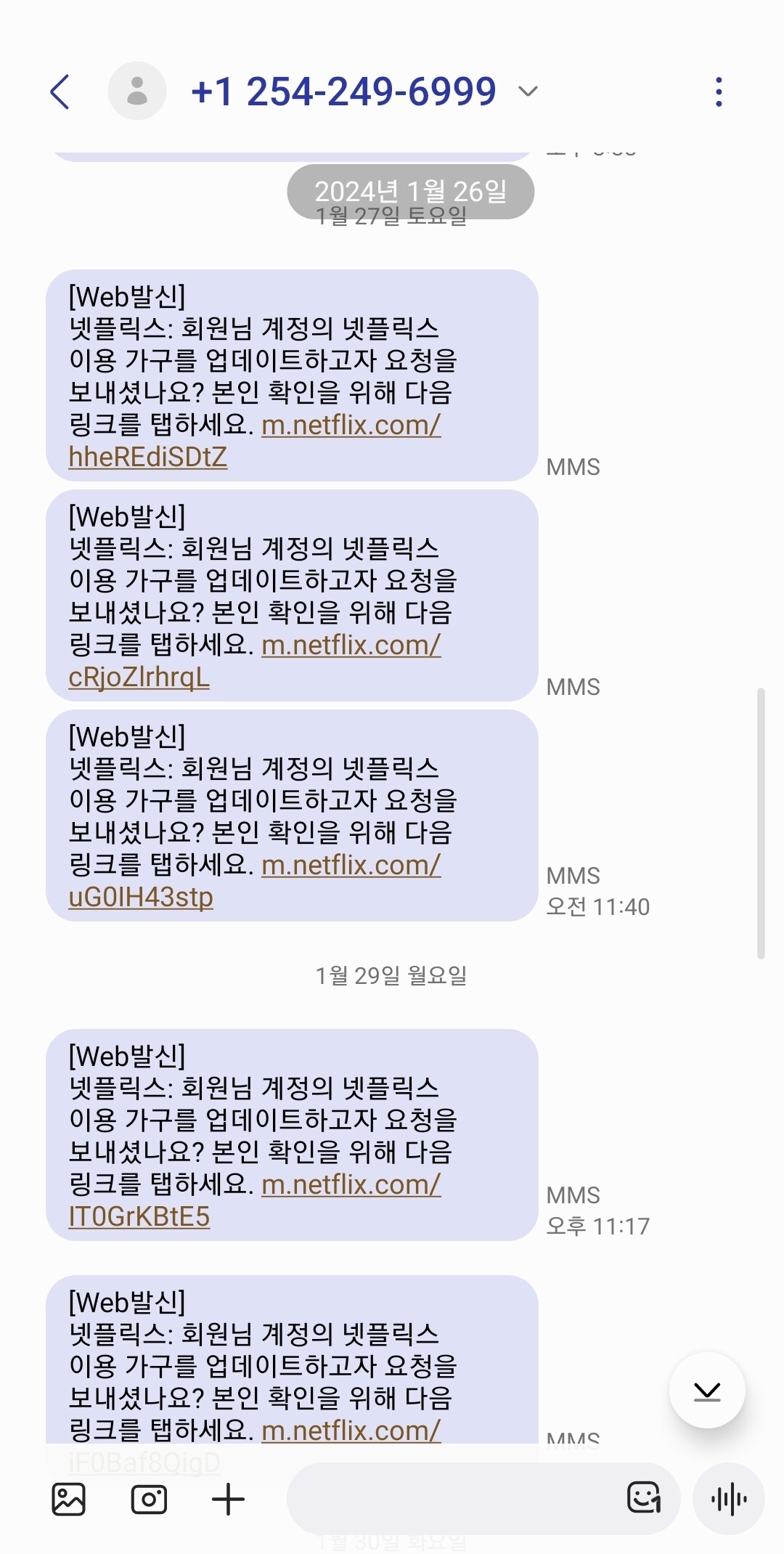Screen dimensions: 784x1554
Task: Tap the 2024년 1월 26일 date bubble
Action: click(412, 191)
